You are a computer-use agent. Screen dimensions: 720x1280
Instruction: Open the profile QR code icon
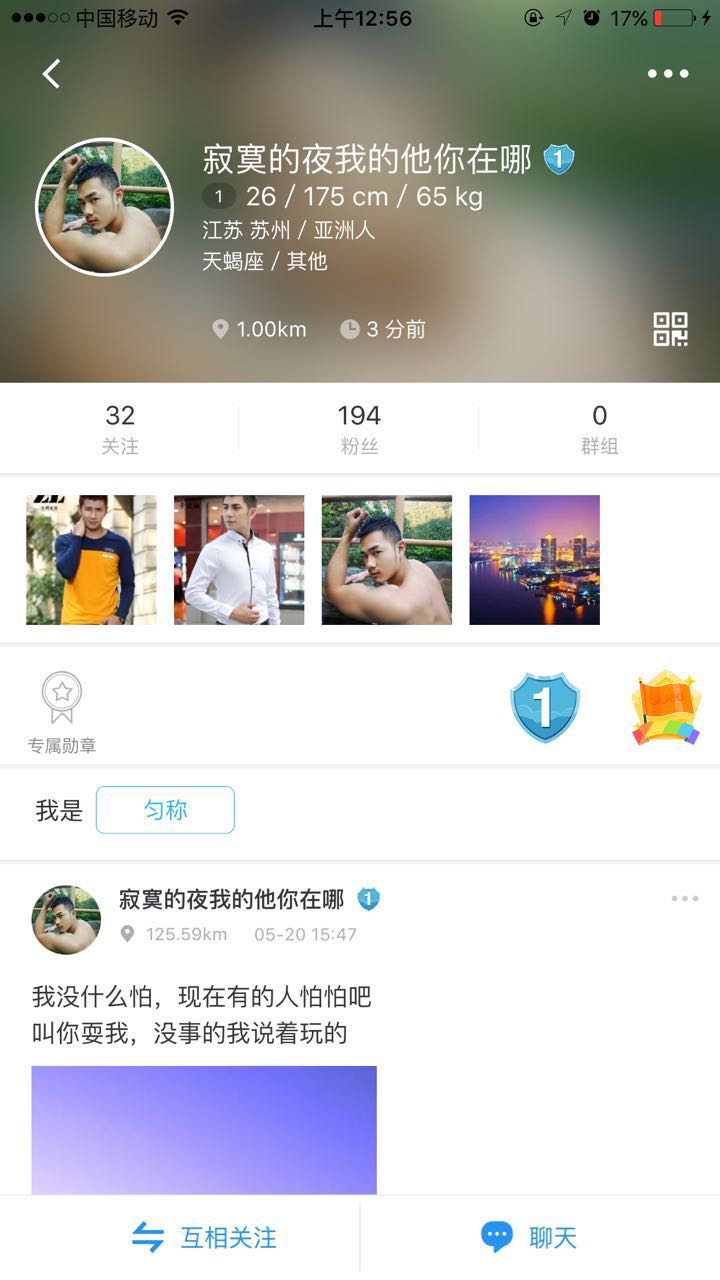(670, 329)
